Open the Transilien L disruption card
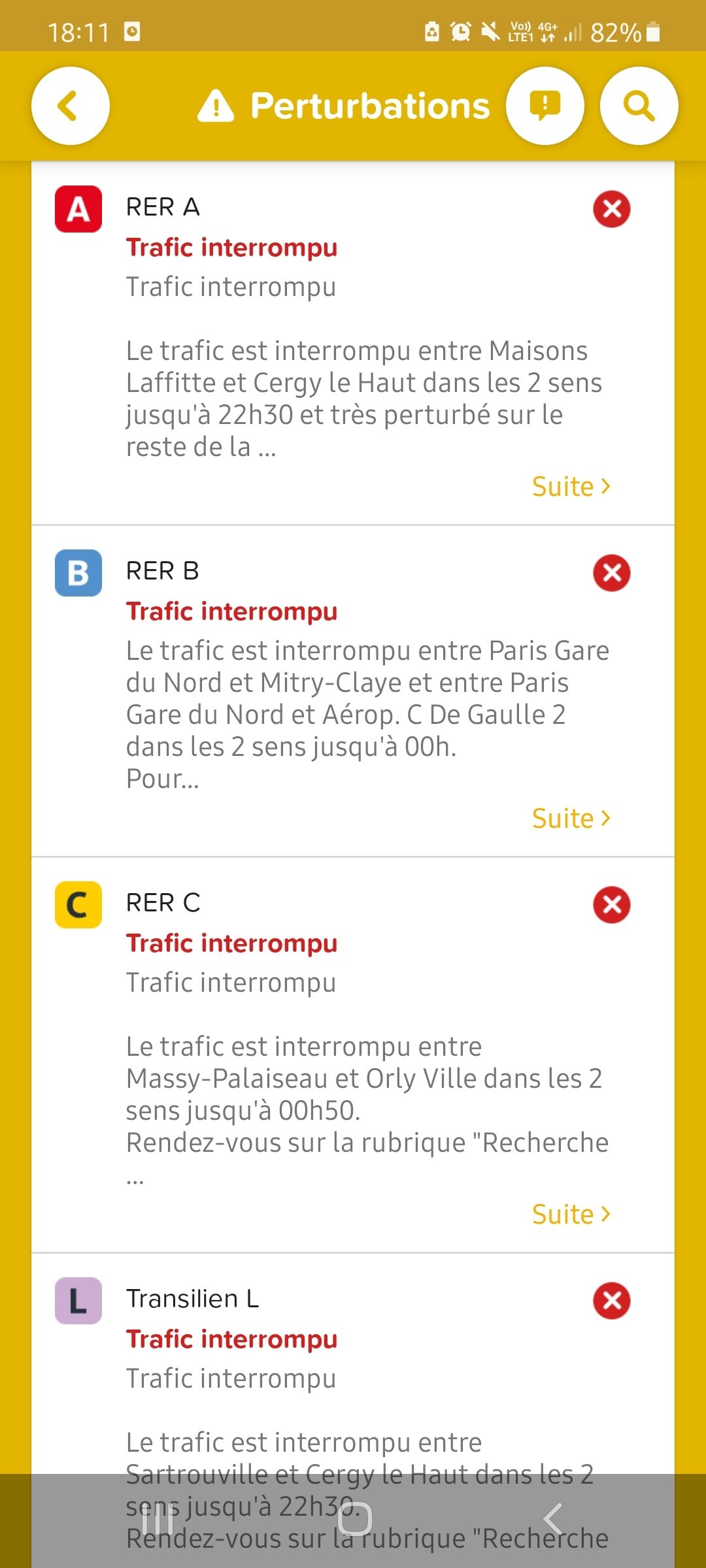This screenshot has width=706, height=1568. pyautogui.click(x=353, y=1411)
